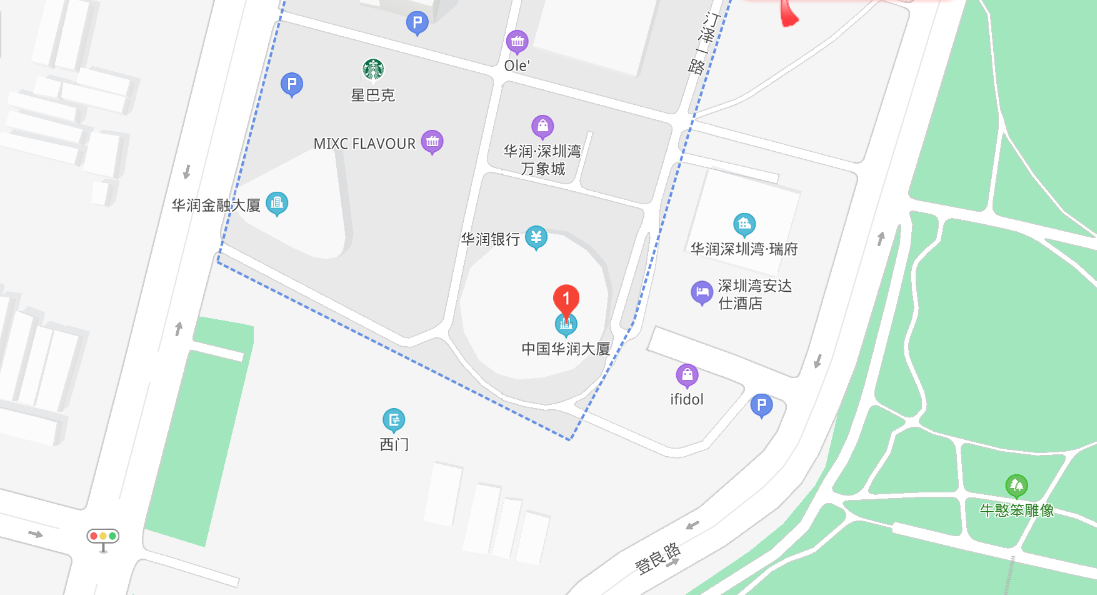This screenshot has width=1097, height=595.
Task: Open the Ole' supermarket marker
Action: [517, 42]
